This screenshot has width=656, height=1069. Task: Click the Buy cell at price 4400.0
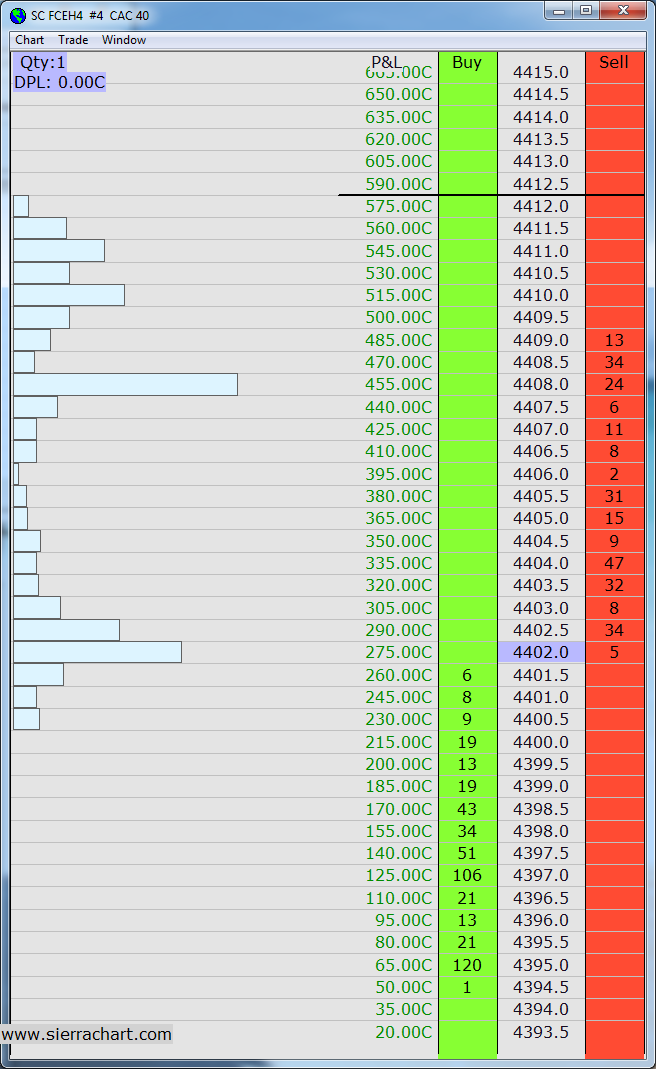click(467, 742)
